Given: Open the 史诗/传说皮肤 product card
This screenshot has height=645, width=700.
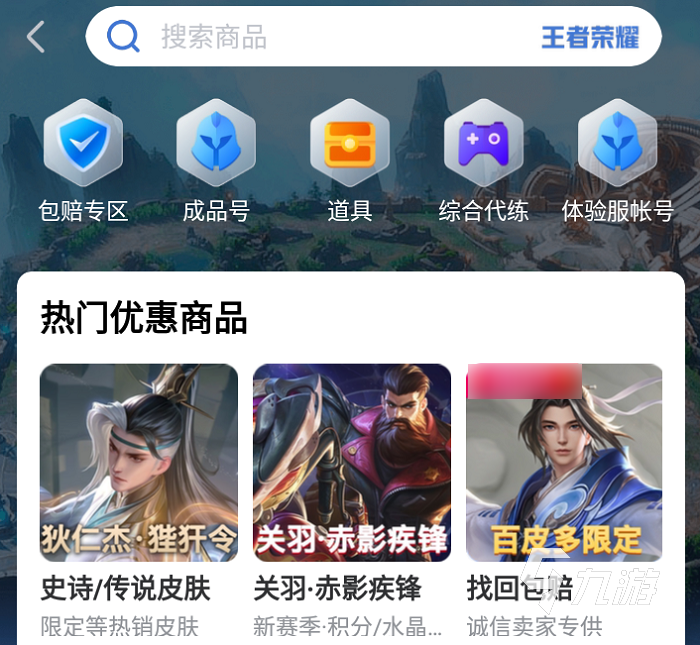Looking at the screenshot, I should coord(139,462).
